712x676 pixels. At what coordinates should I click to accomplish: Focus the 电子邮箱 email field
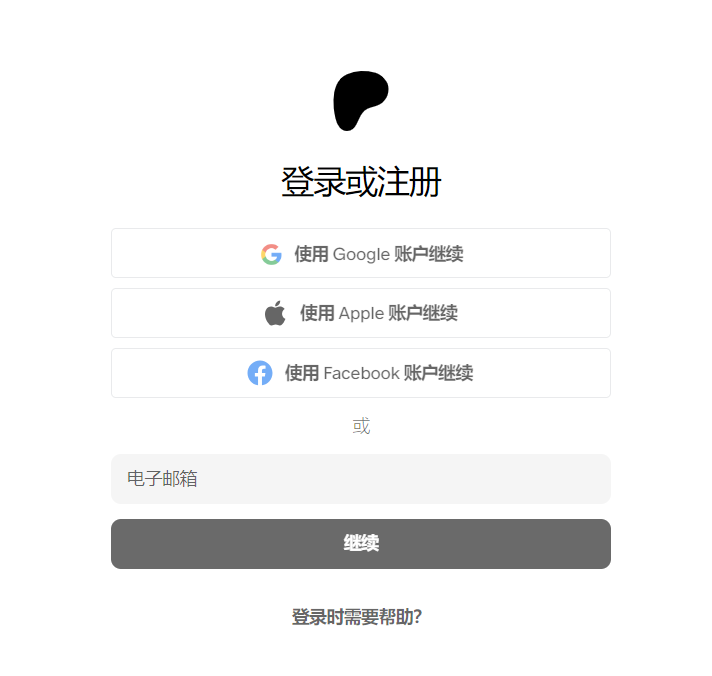click(360, 479)
